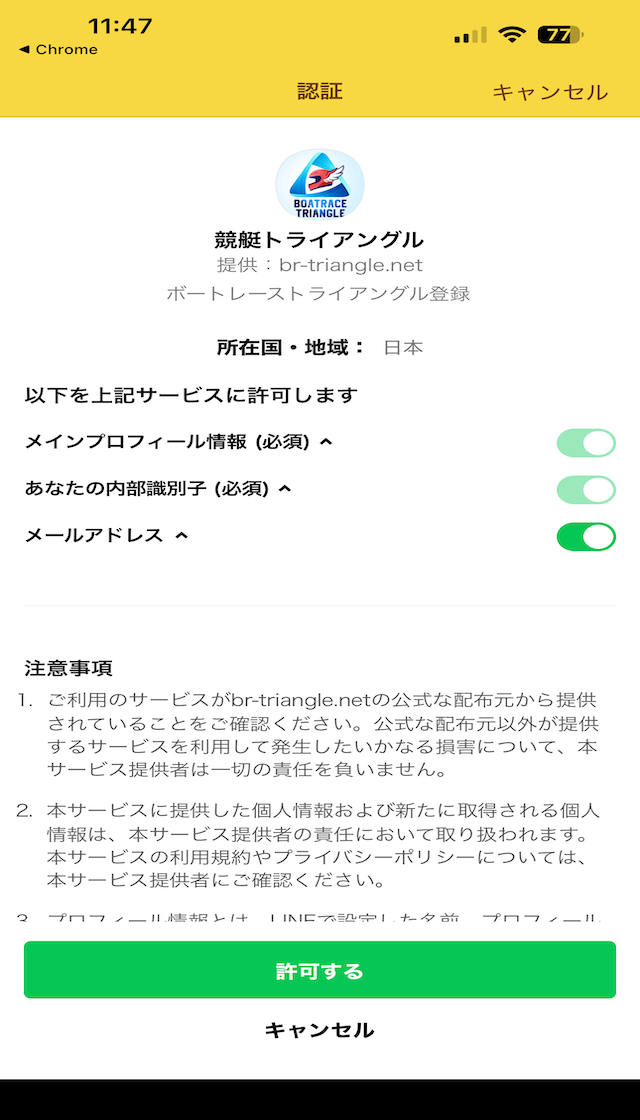640x1120 pixels.
Task: Collapse メインプロフィール情報 details chevron
Action: click(326, 442)
